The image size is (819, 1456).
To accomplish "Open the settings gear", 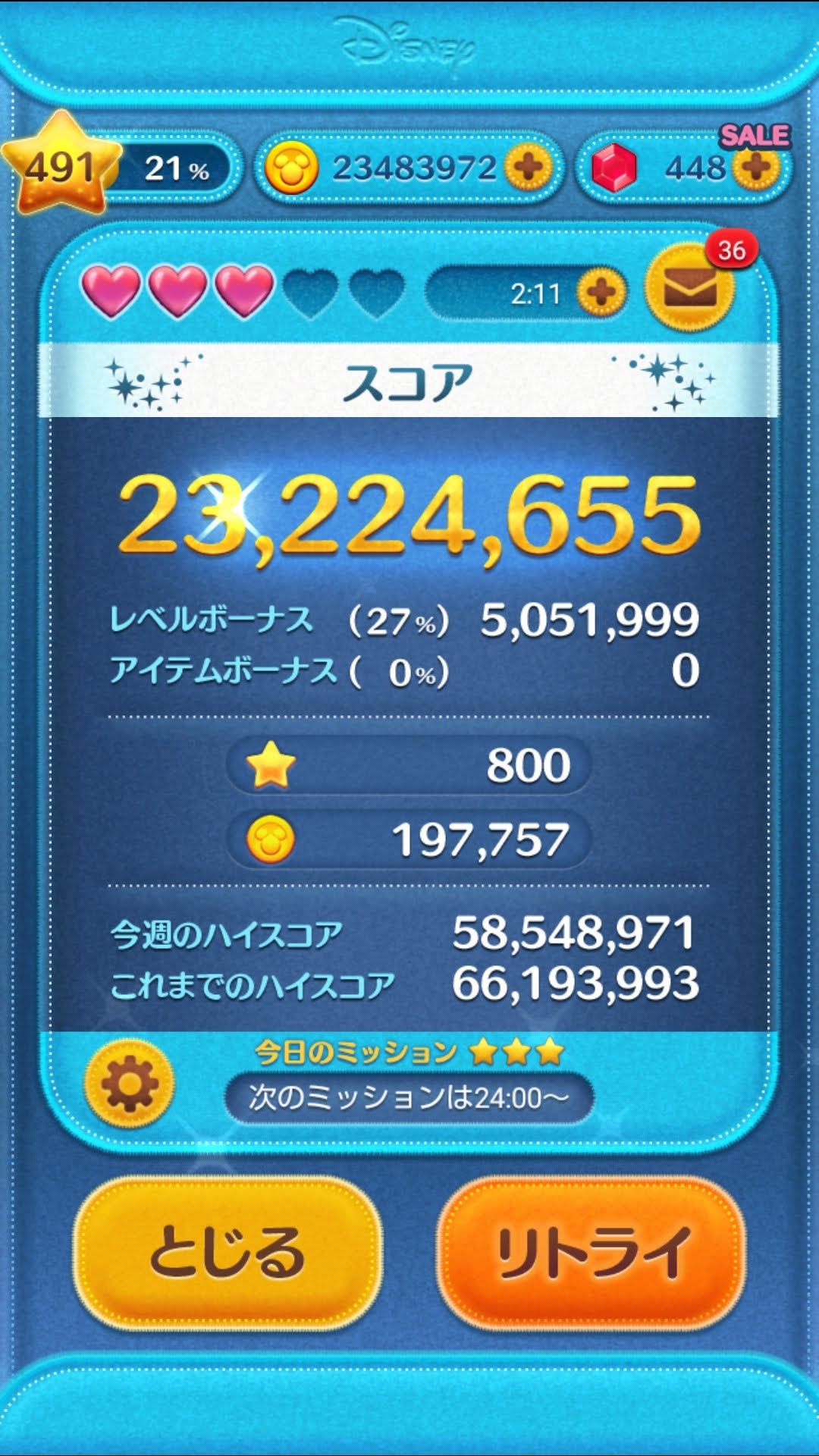I will [x=130, y=1084].
